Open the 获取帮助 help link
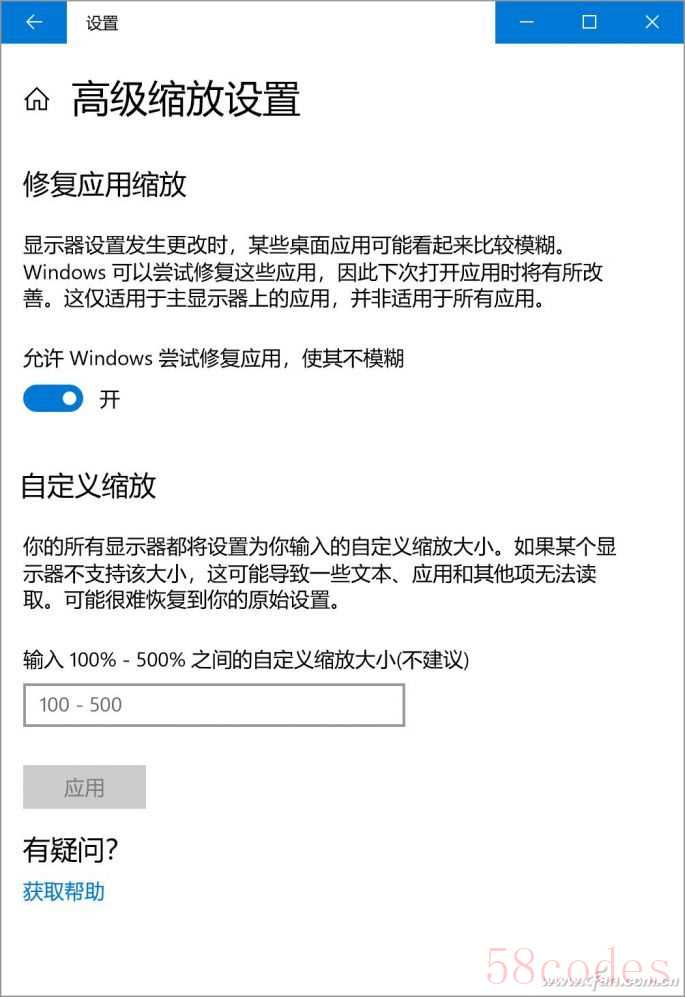The image size is (685, 997). pyautogui.click(x=63, y=891)
